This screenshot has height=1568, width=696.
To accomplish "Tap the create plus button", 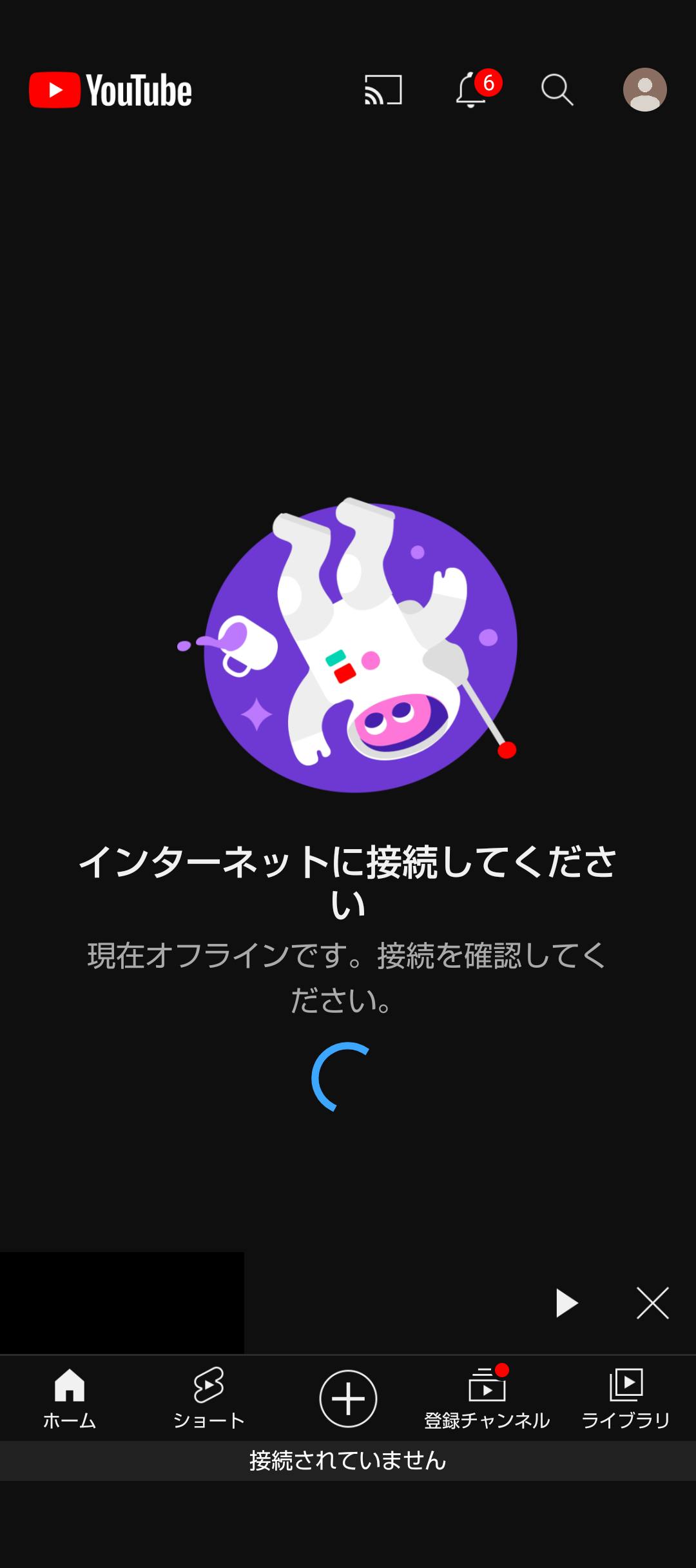I will coord(348,1398).
